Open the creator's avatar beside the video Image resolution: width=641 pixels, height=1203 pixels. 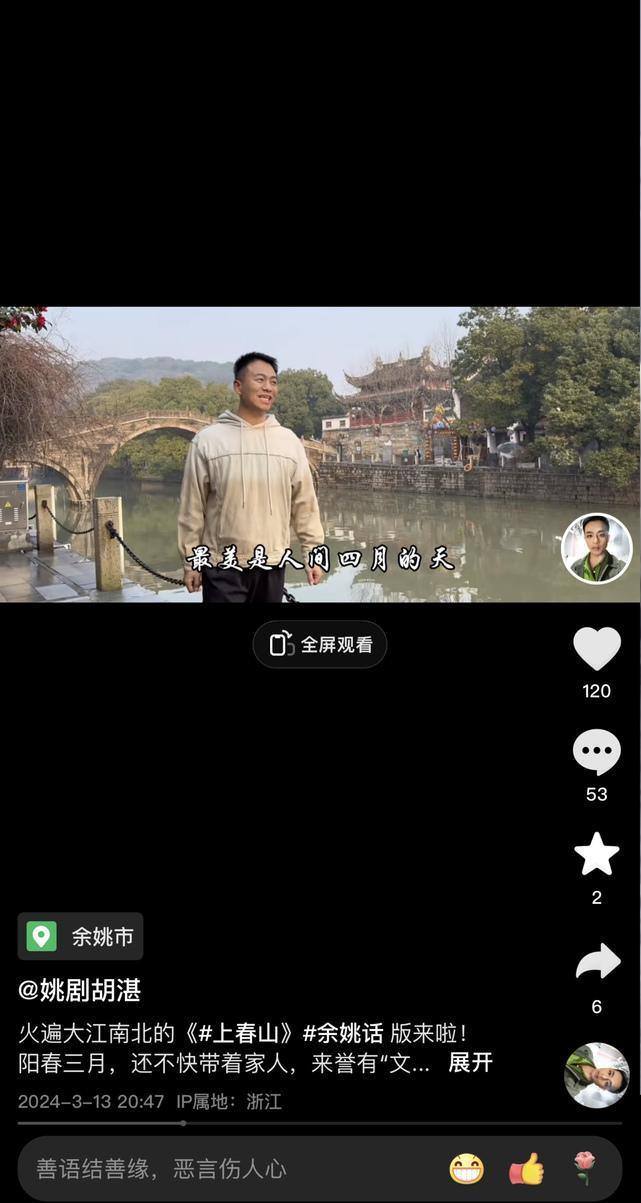coord(596,548)
